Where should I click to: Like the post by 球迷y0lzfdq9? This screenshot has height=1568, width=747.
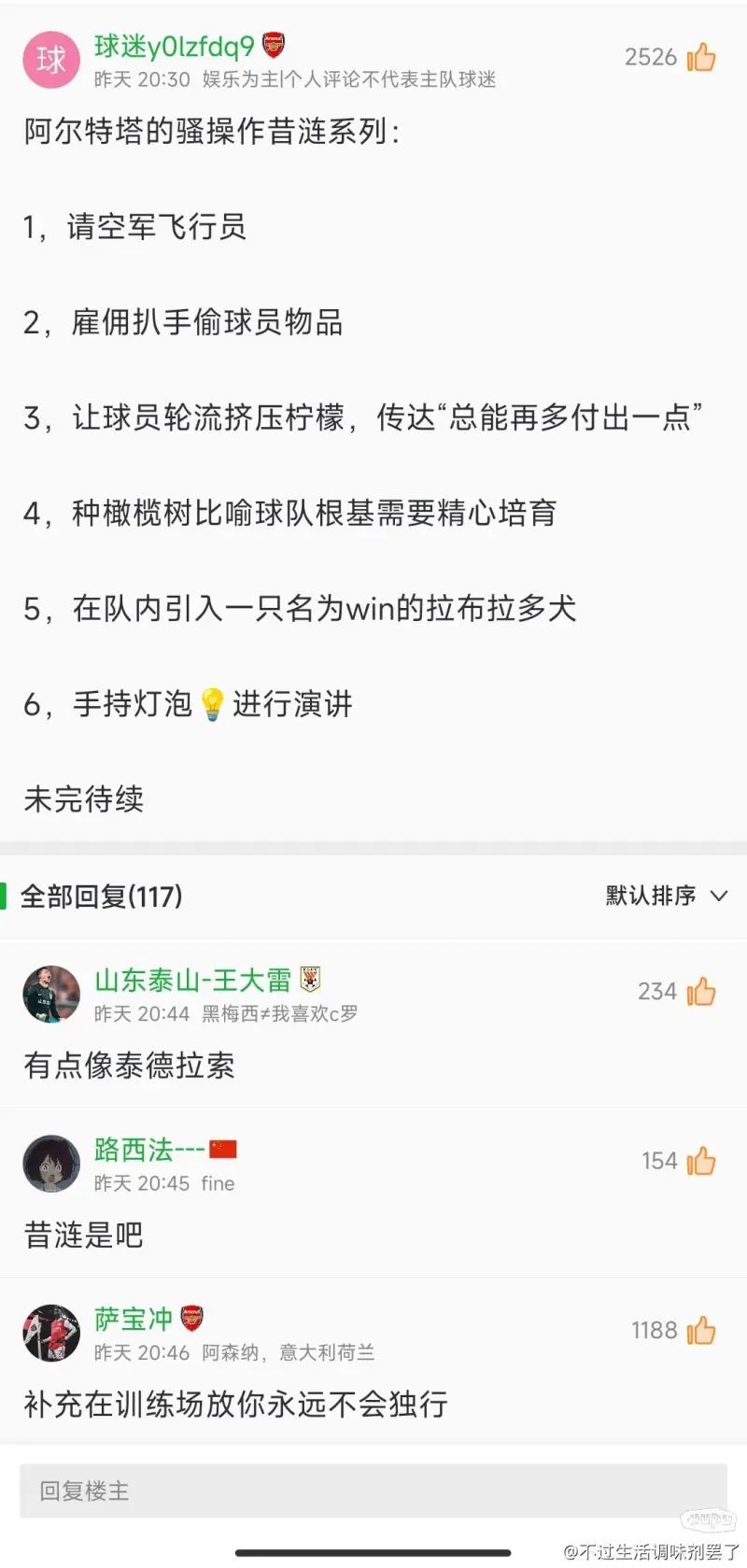click(x=700, y=58)
